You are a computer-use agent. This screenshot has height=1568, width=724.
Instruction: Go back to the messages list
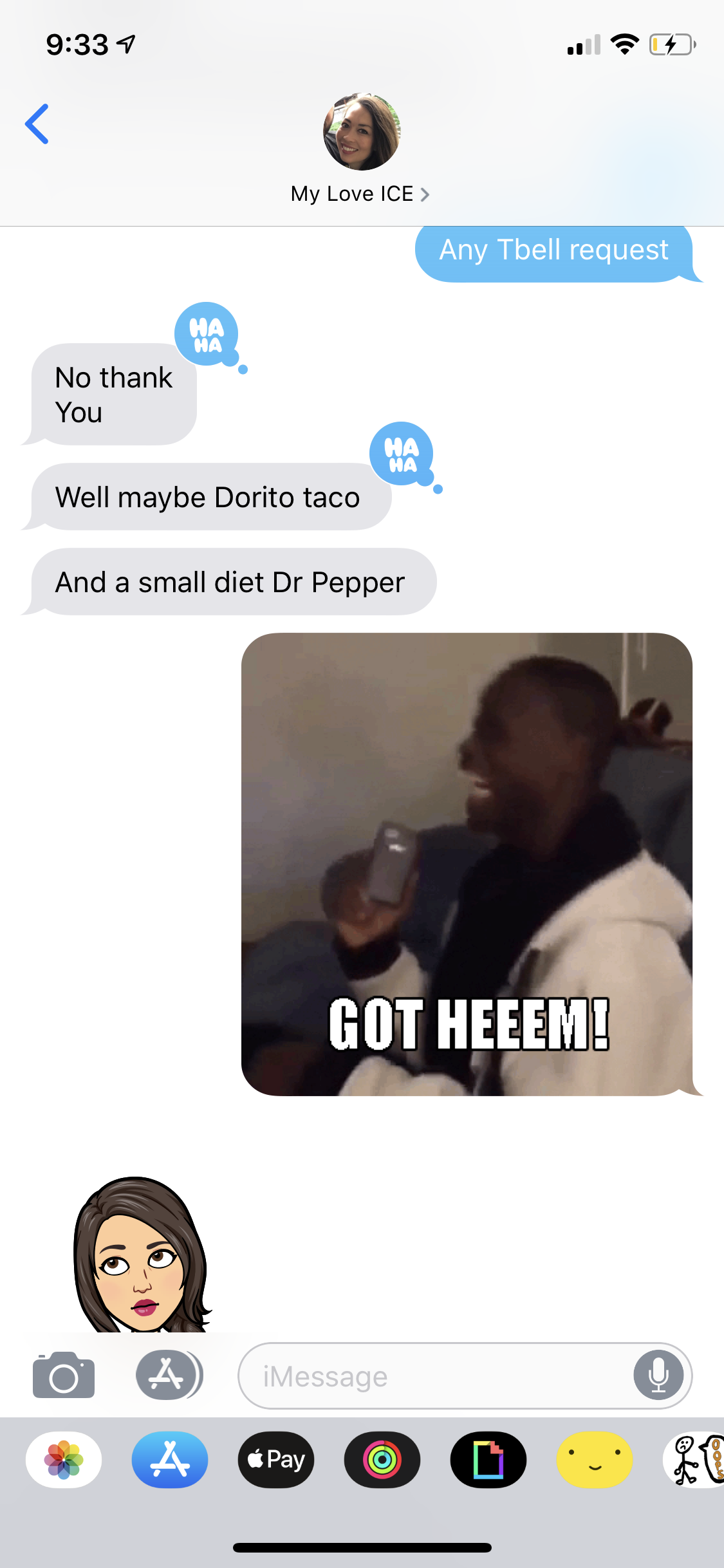[37, 124]
